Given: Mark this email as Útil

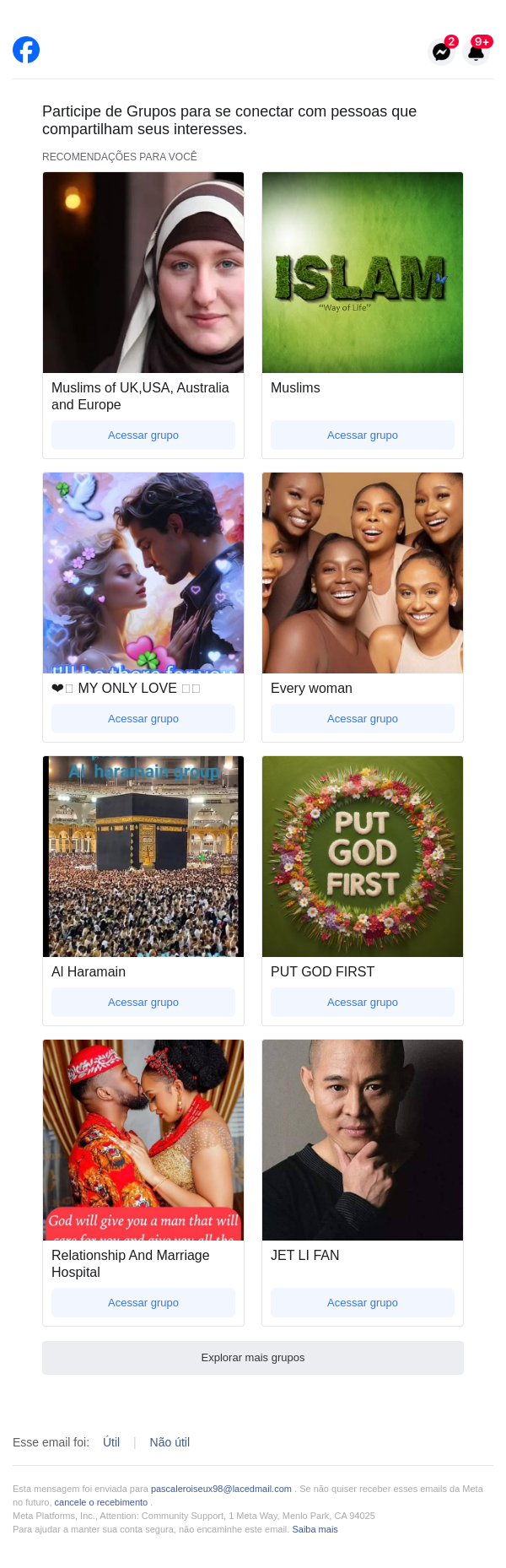Looking at the screenshot, I should pos(111,1442).
